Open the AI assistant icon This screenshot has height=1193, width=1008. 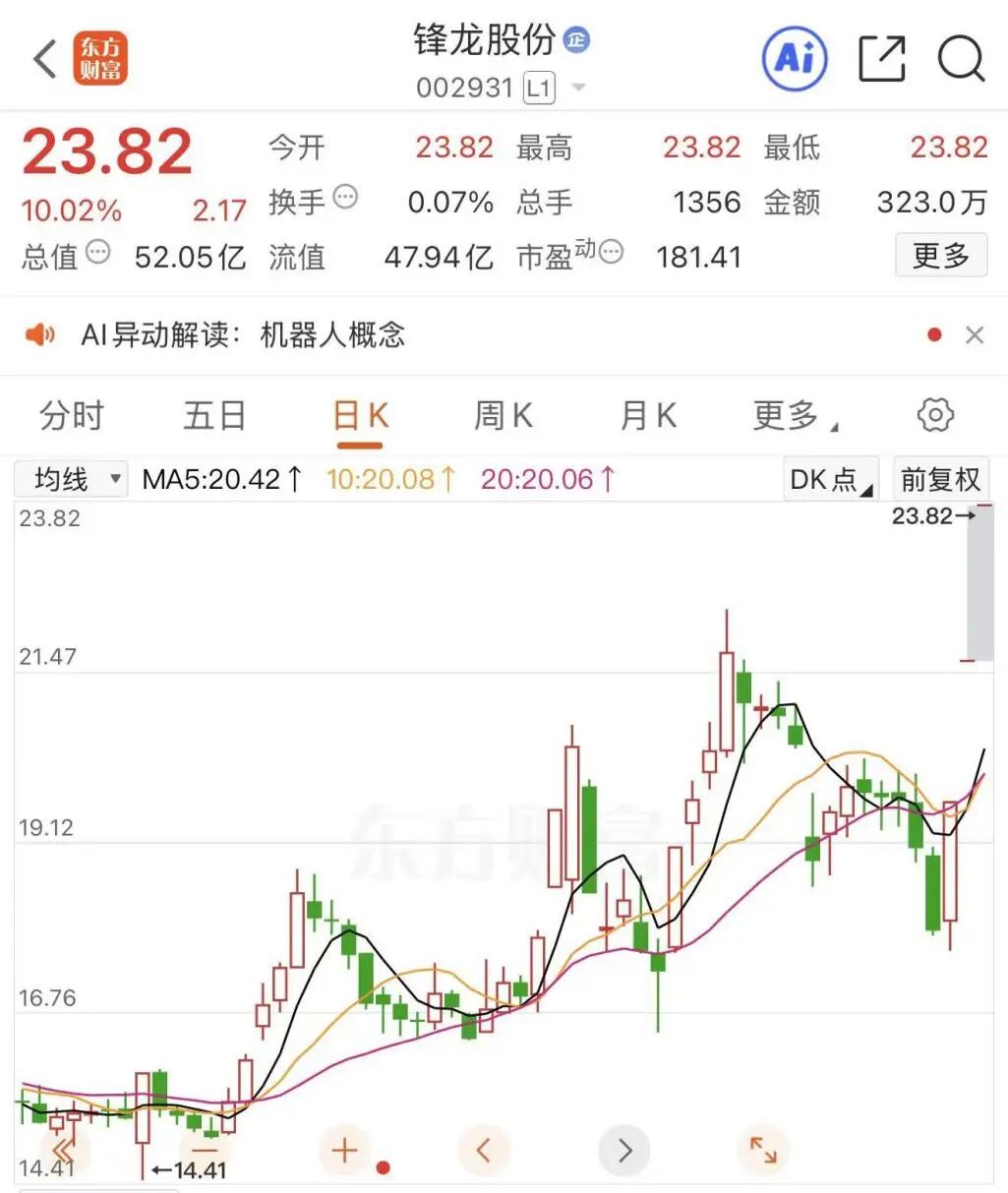click(x=795, y=59)
